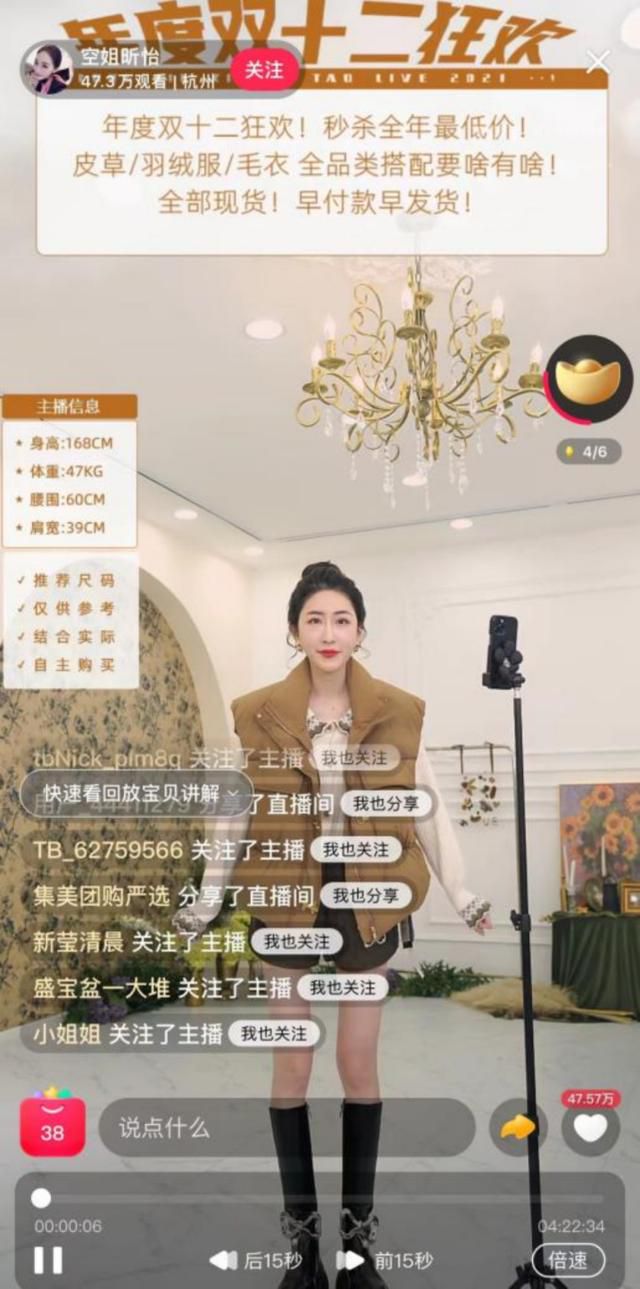The width and height of the screenshot is (640, 1289).
Task: Change playback speed with 倍速
Action: click(568, 1260)
